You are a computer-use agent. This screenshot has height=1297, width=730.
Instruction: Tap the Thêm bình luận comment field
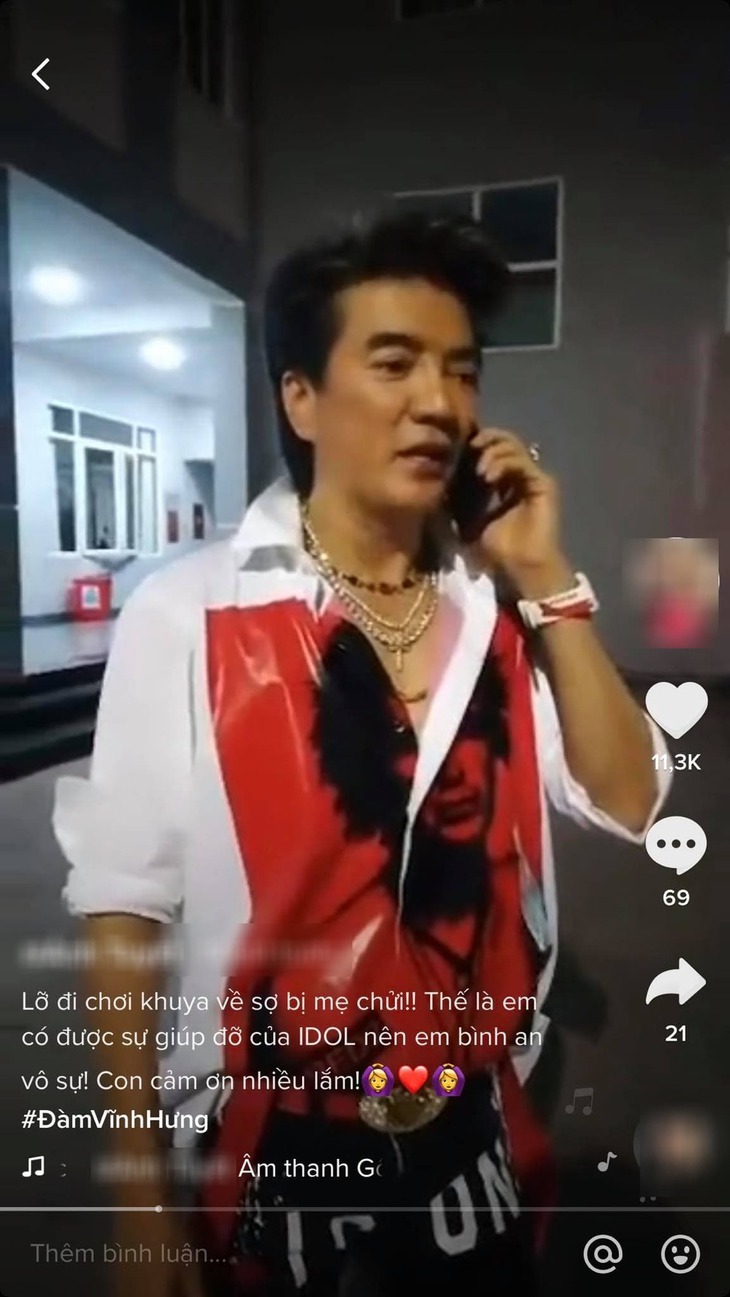[x=130, y=1253]
